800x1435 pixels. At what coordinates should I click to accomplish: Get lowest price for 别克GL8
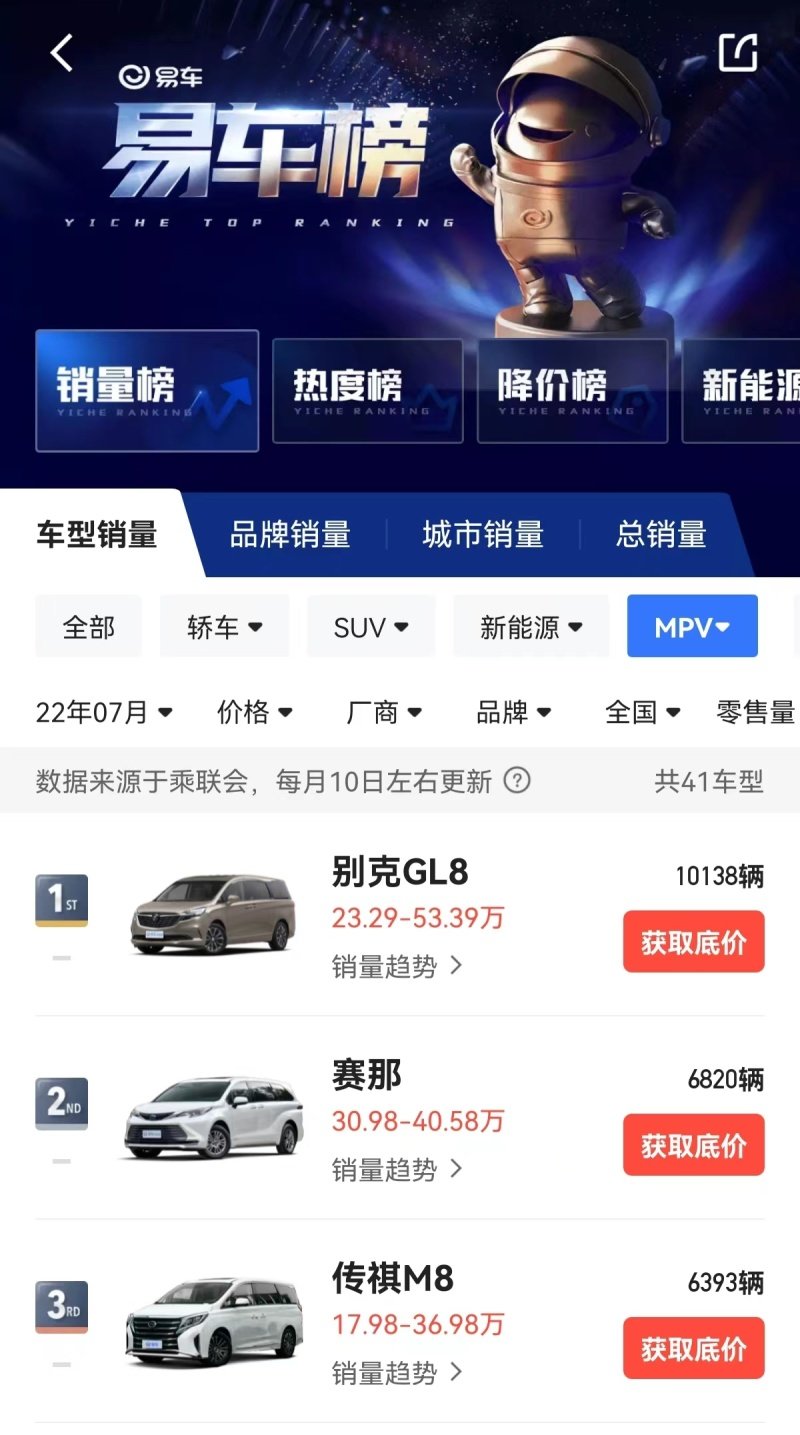point(693,941)
